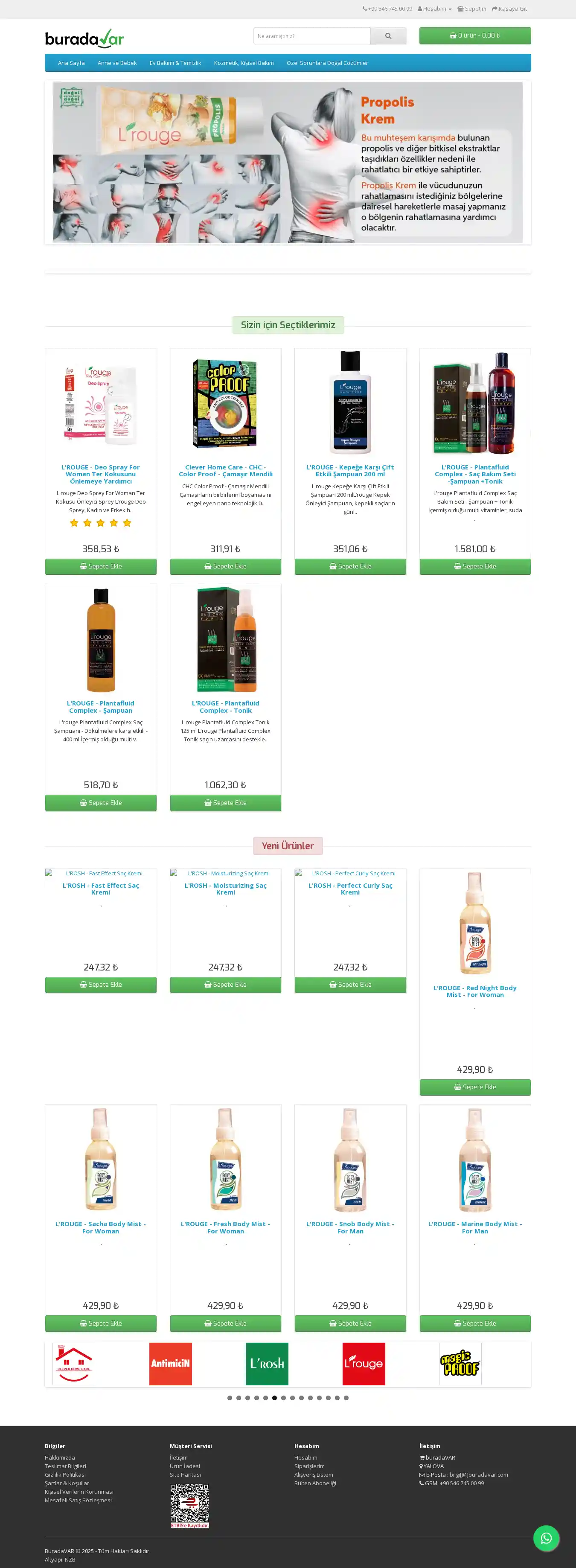Open L'ROSH Fast Effect Saç Kremi
Screen dimensions: 576x1568
click(x=101, y=889)
